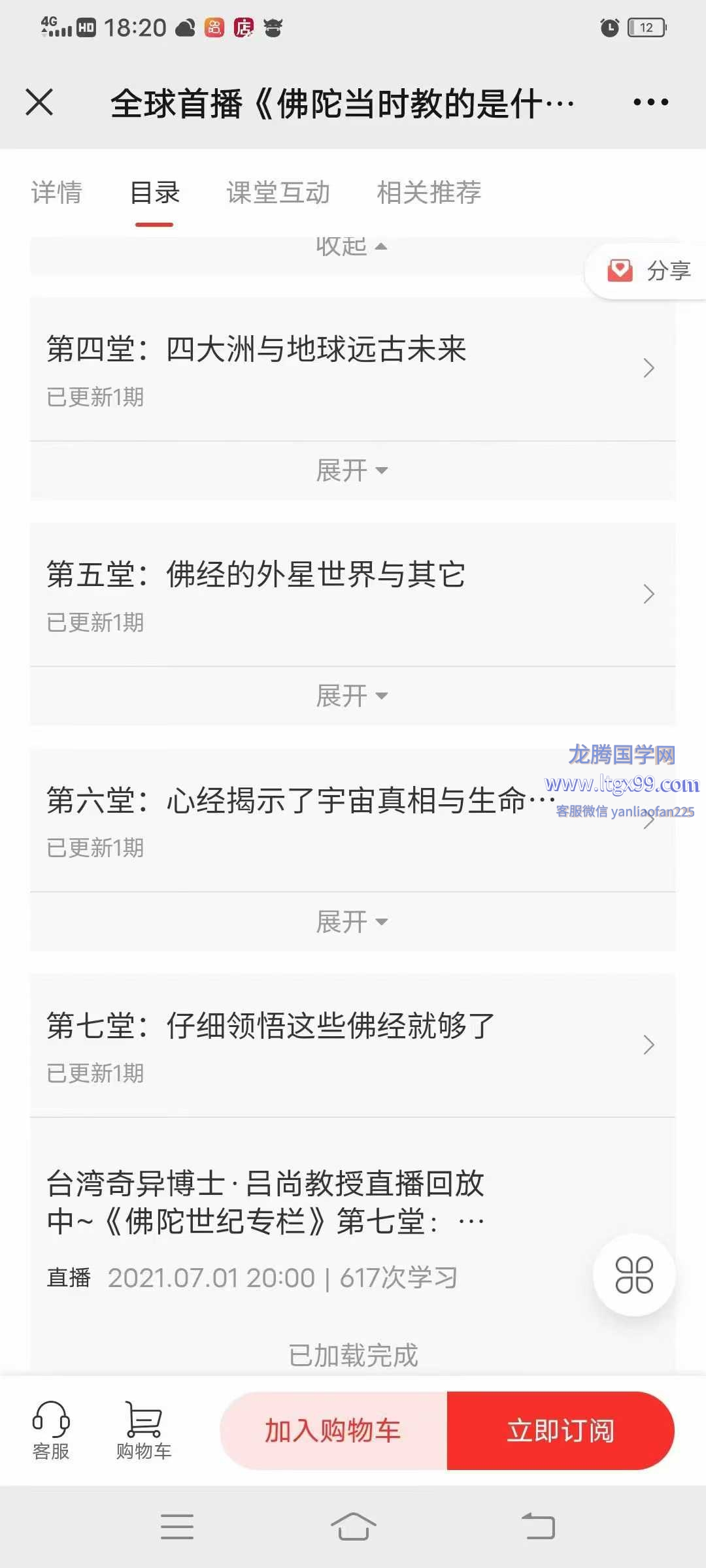Tap 加入购物车 to add course

[x=333, y=1431]
